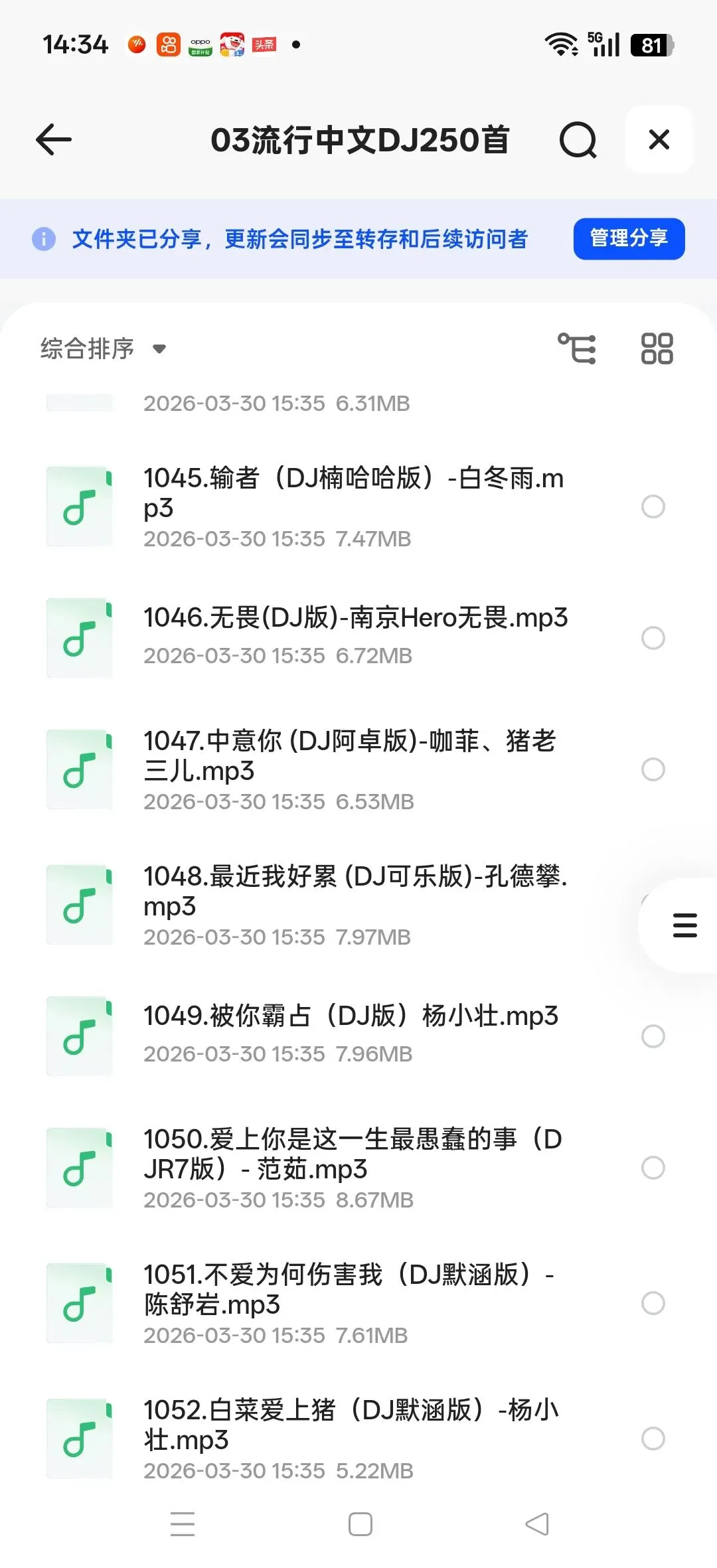
Task: Expand the floating side menu handle
Action: point(684,925)
